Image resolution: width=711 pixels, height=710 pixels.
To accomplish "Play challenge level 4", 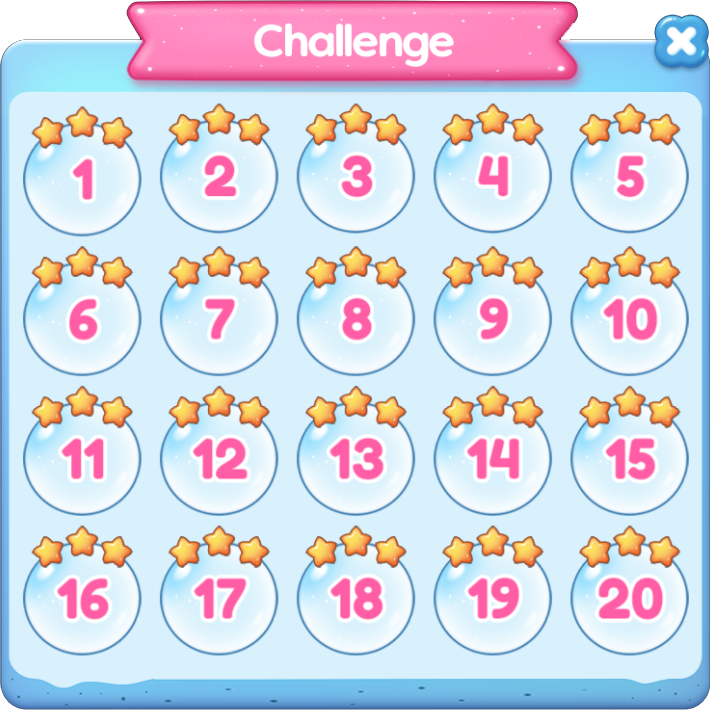I will [x=493, y=177].
